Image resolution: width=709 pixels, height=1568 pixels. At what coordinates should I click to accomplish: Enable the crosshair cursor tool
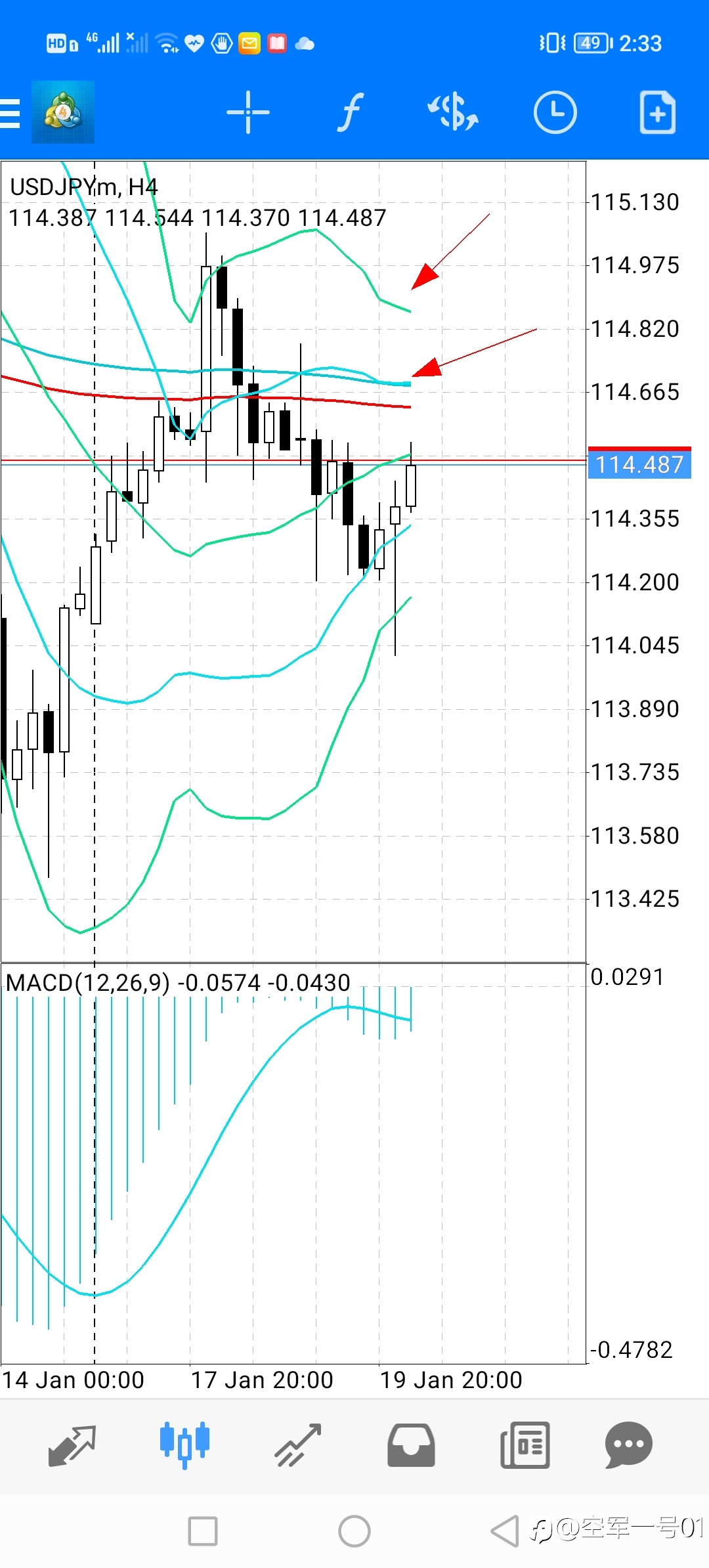(248, 113)
